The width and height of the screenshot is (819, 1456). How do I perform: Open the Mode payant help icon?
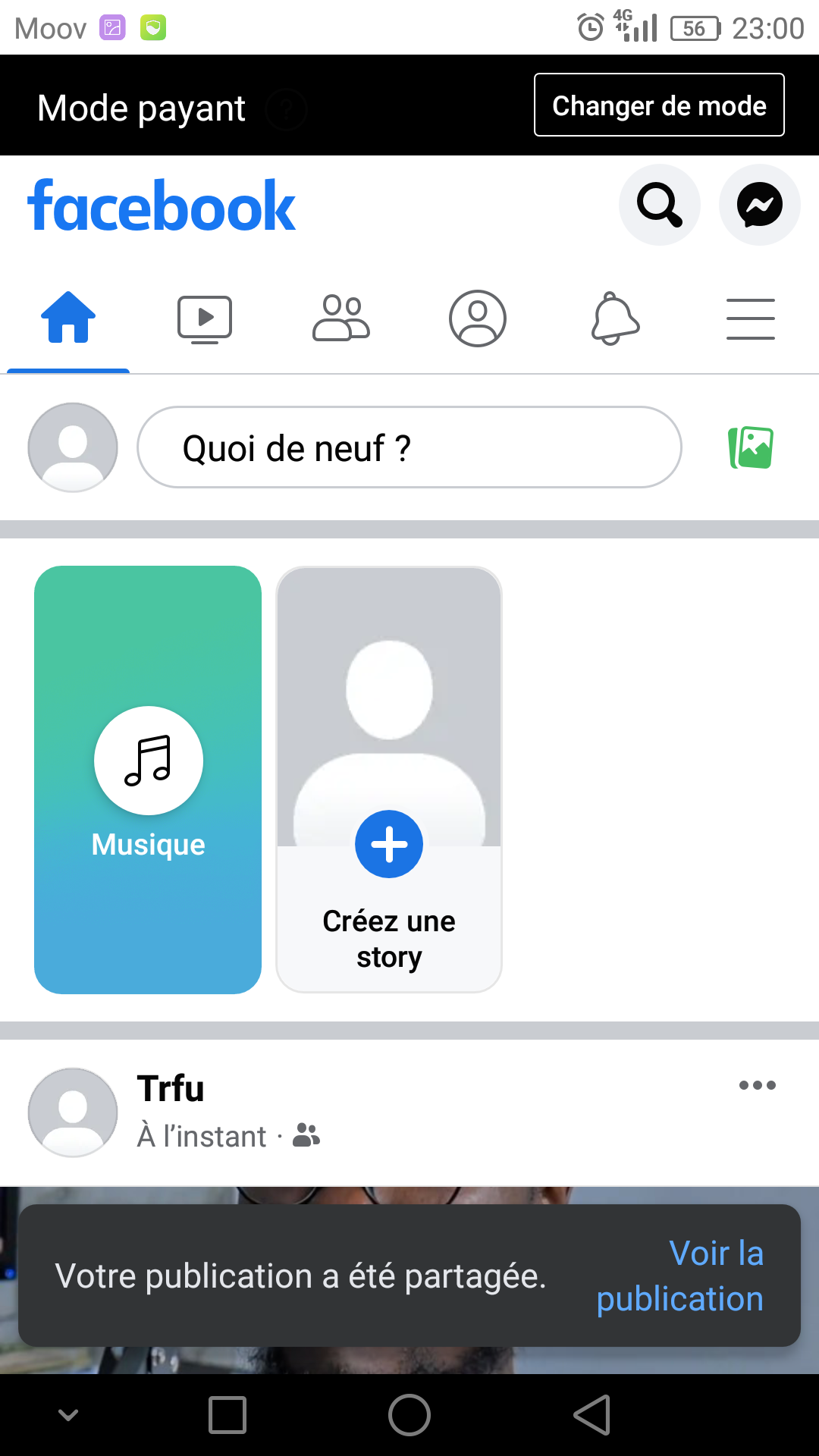[x=287, y=109]
